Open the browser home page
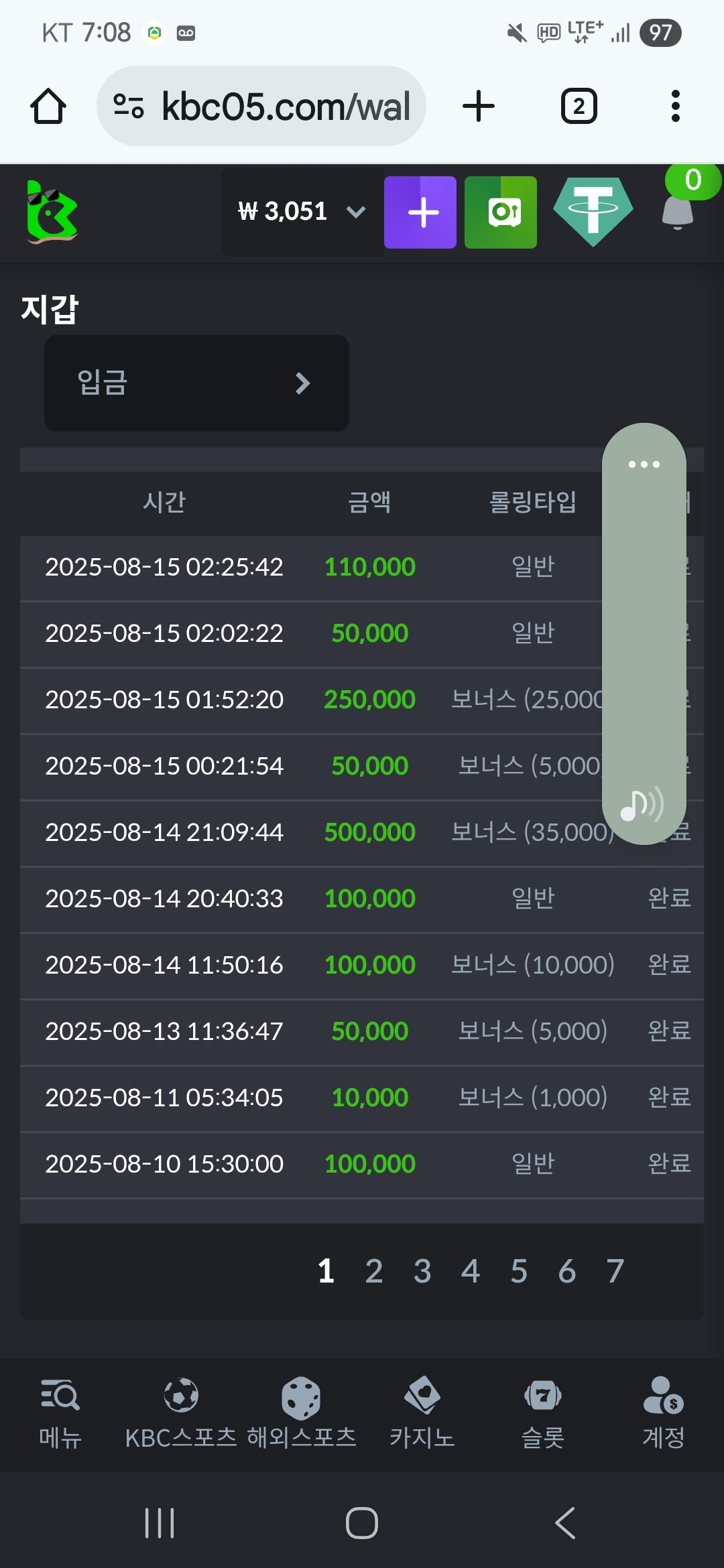 coord(48,107)
